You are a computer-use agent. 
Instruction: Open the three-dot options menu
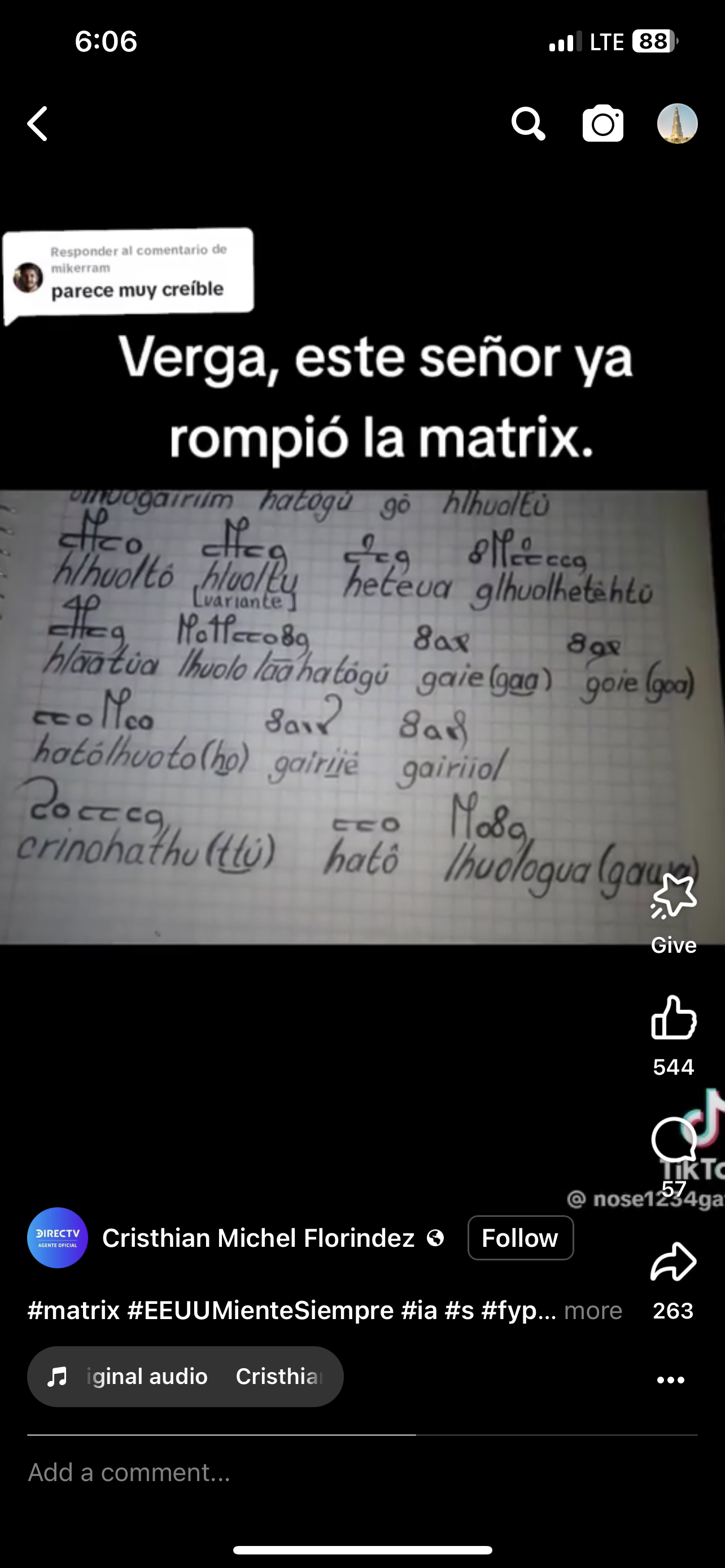[671, 1380]
